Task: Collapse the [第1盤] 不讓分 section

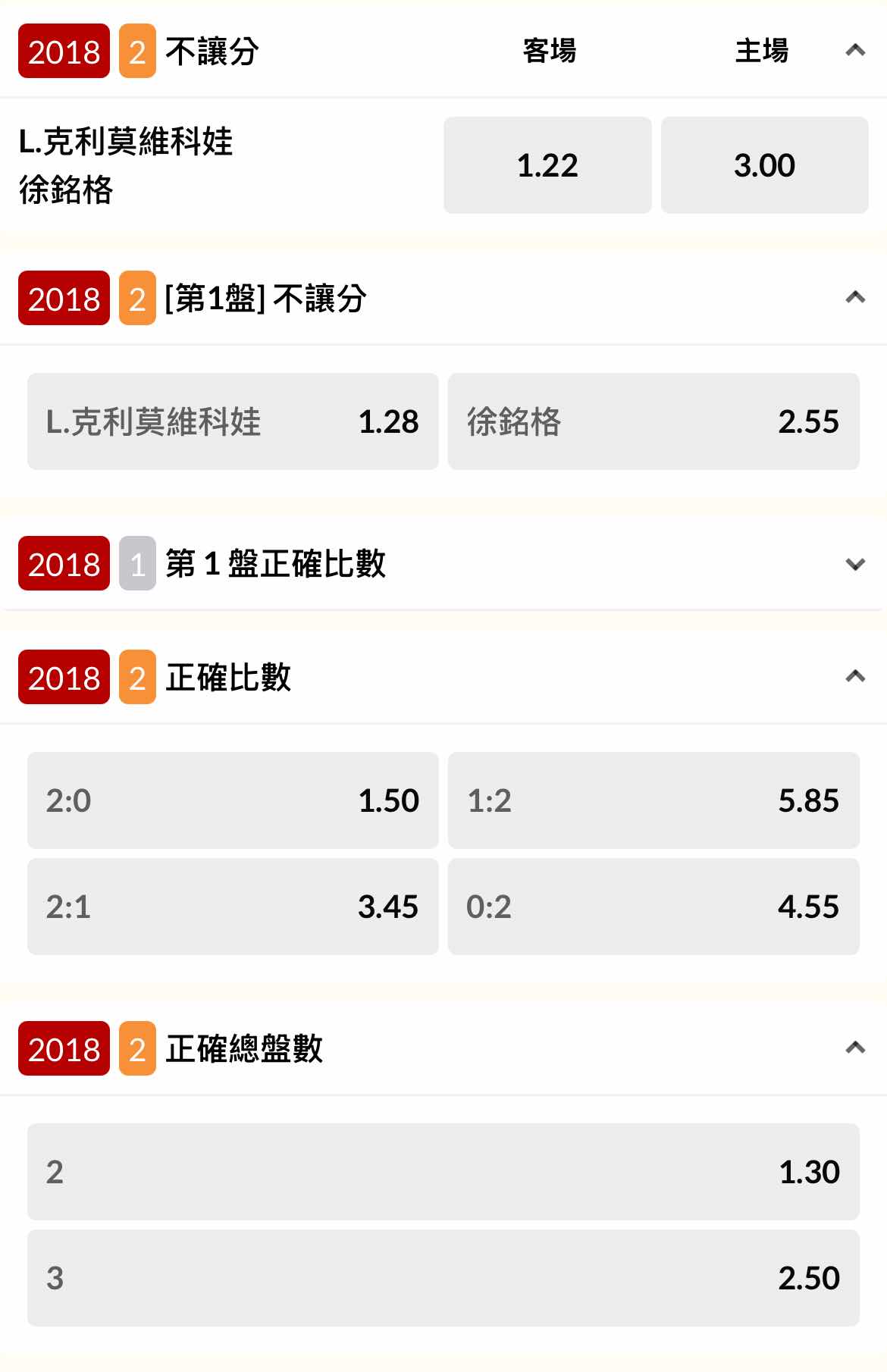Action: 855,297
